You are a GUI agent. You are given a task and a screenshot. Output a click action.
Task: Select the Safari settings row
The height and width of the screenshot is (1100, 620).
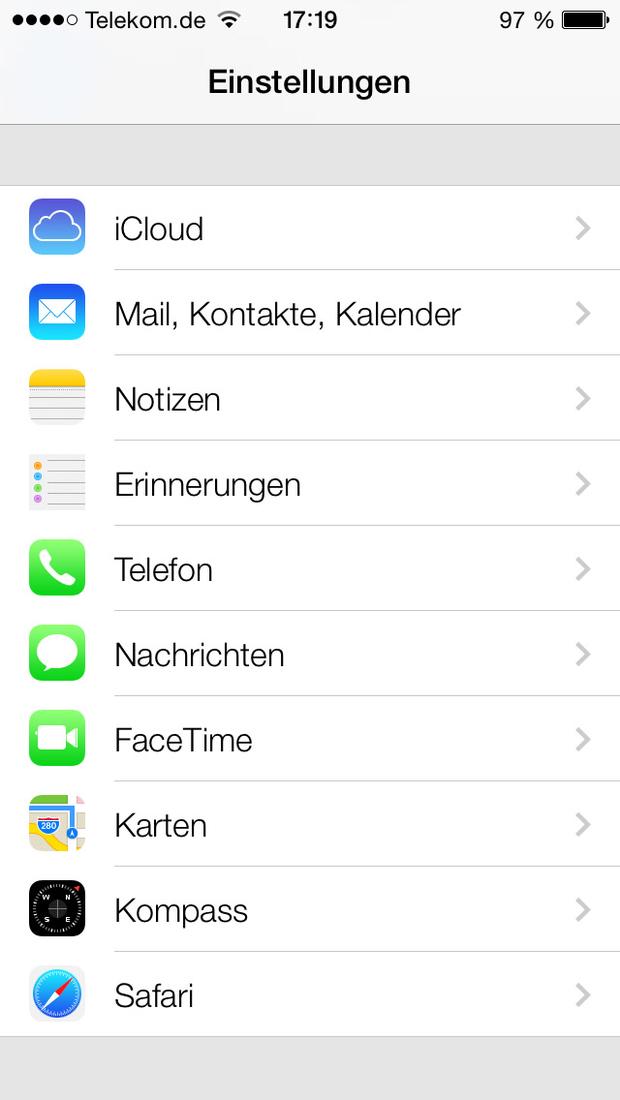pos(310,994)
